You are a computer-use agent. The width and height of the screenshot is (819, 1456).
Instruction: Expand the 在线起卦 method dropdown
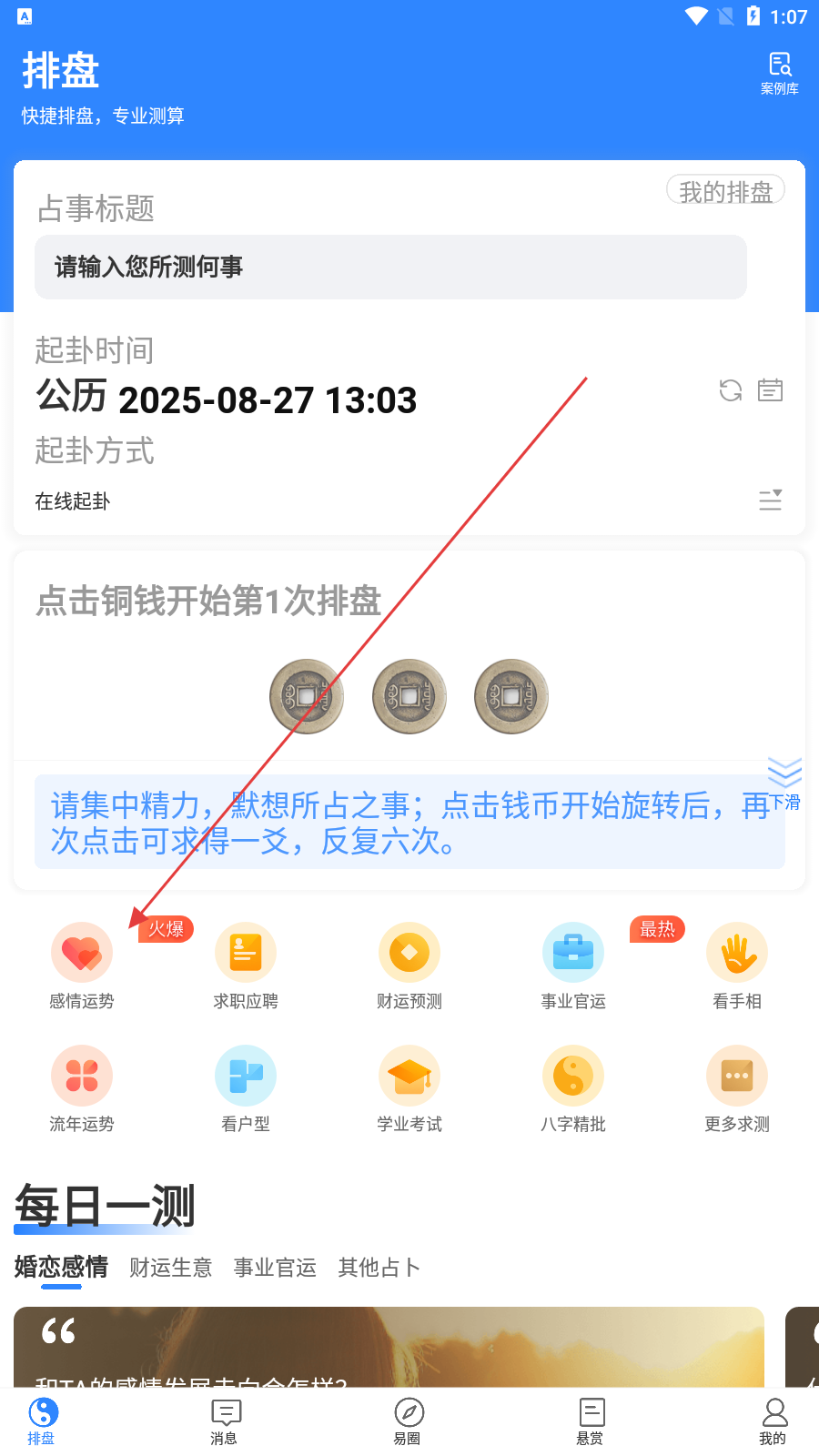click(770, 500)
